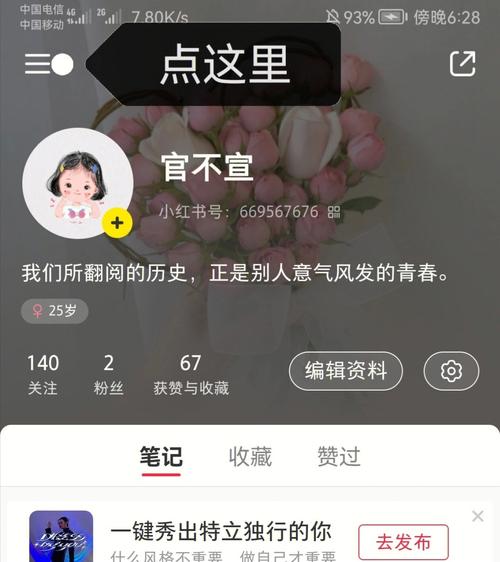
Task: View the 2 粉丝 followers list
Action: [x=109, y=375]
